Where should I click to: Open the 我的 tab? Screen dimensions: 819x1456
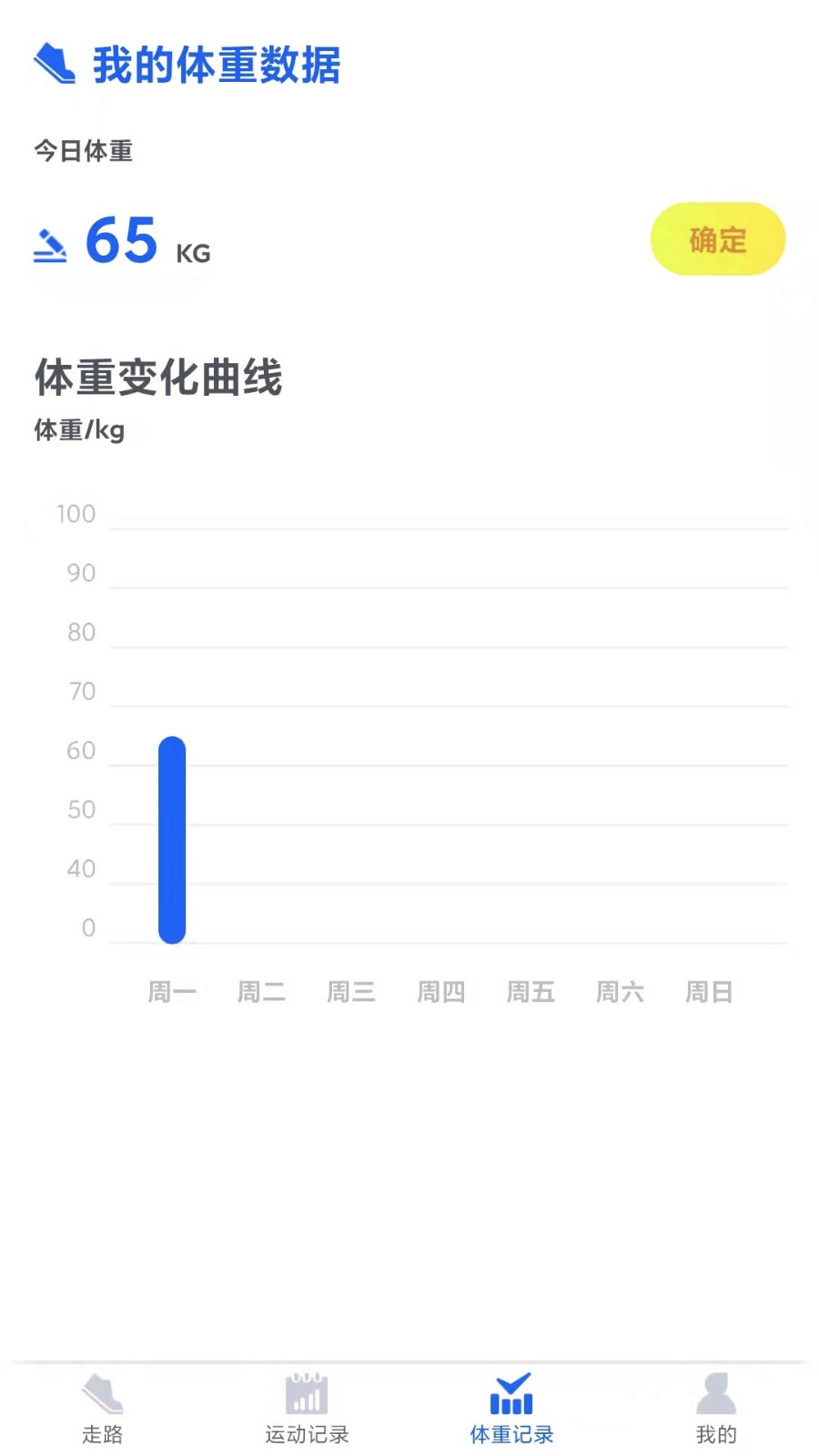[716, 1409]
